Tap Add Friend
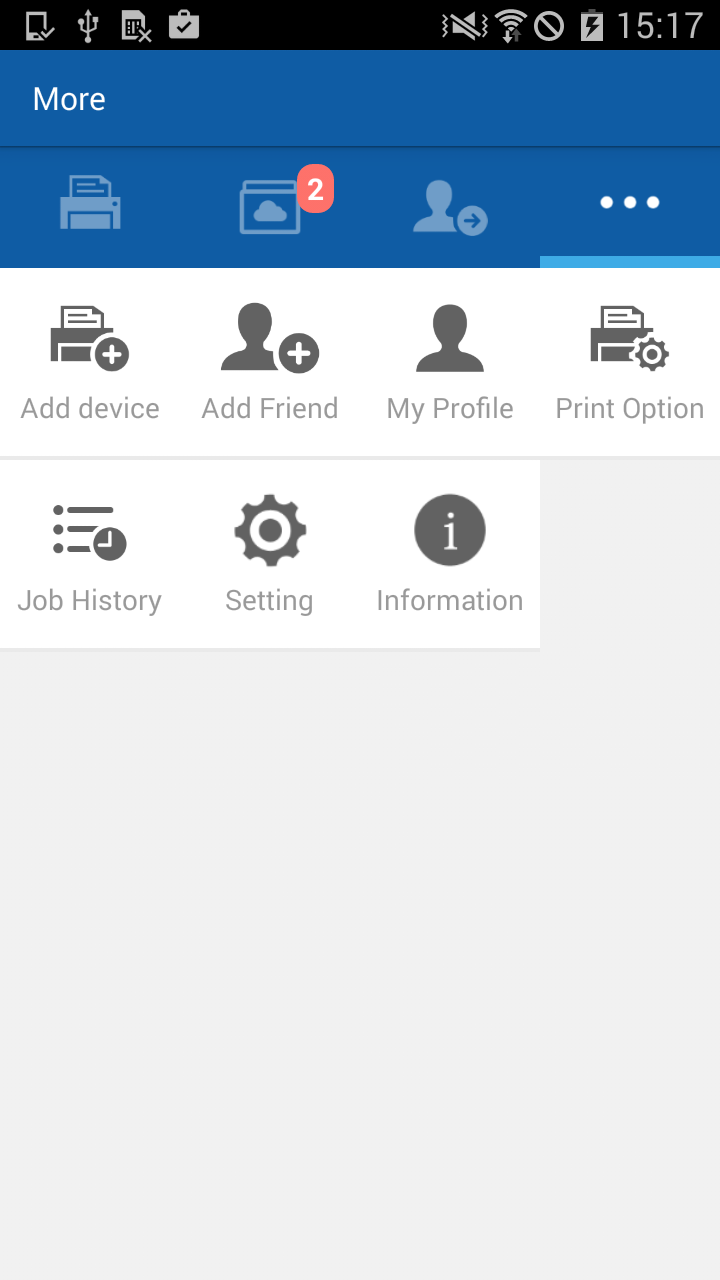This screenshot has width=720, height=1280. point(270,362)
